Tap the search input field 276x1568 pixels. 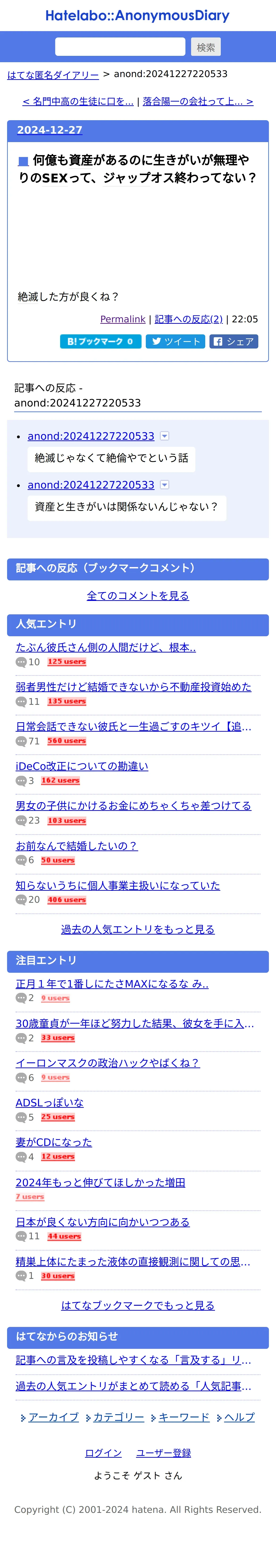[x=120, y=47]
